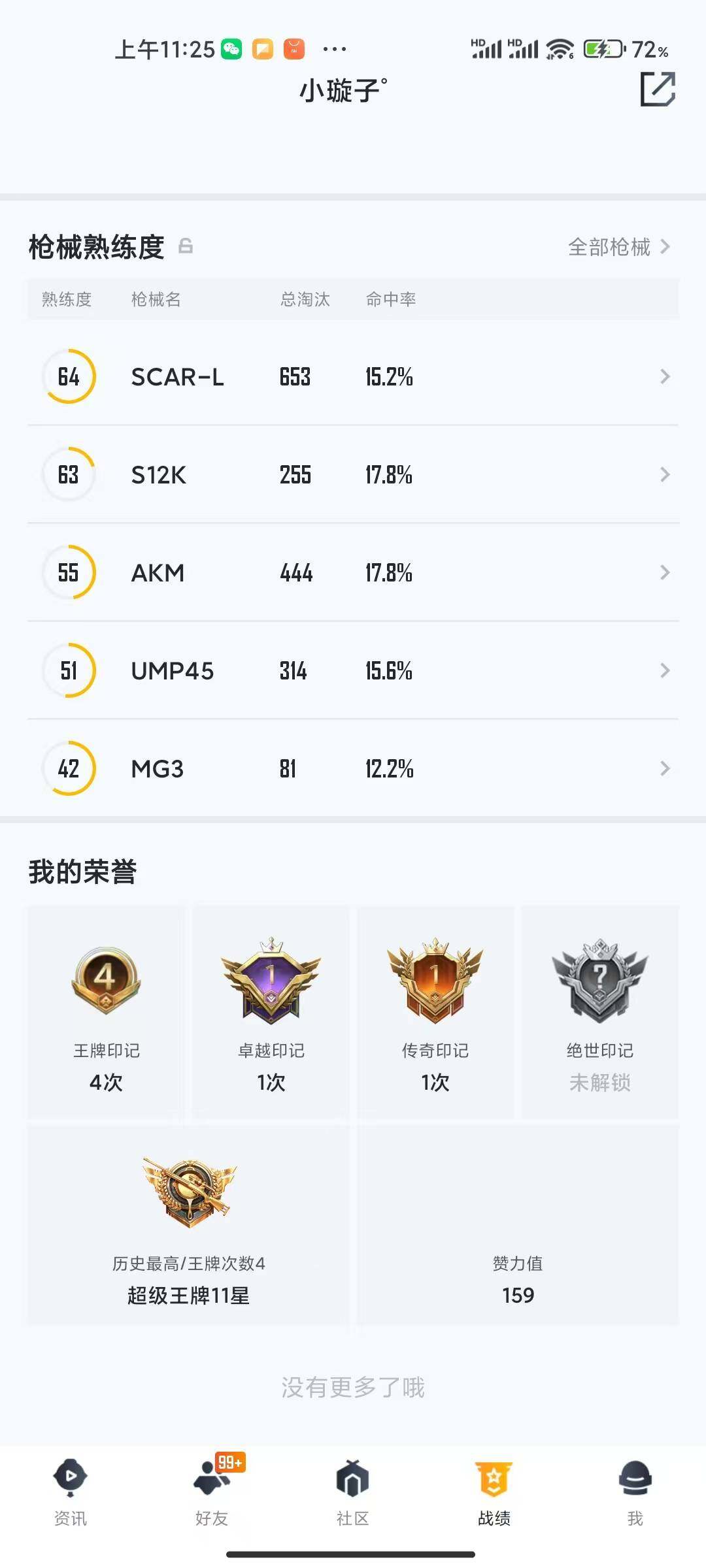
Task: Open 全部枪械 to view all weapons
Action: [609, 248]
